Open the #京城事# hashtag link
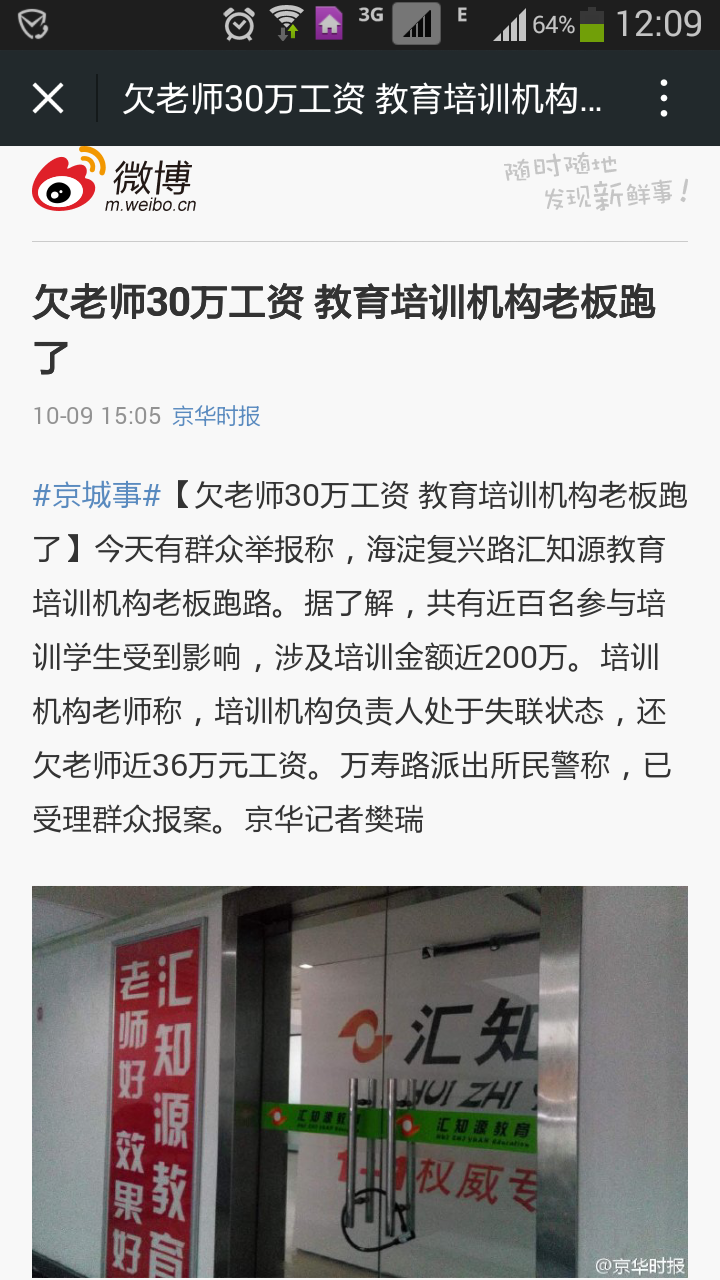 (96, 495)
